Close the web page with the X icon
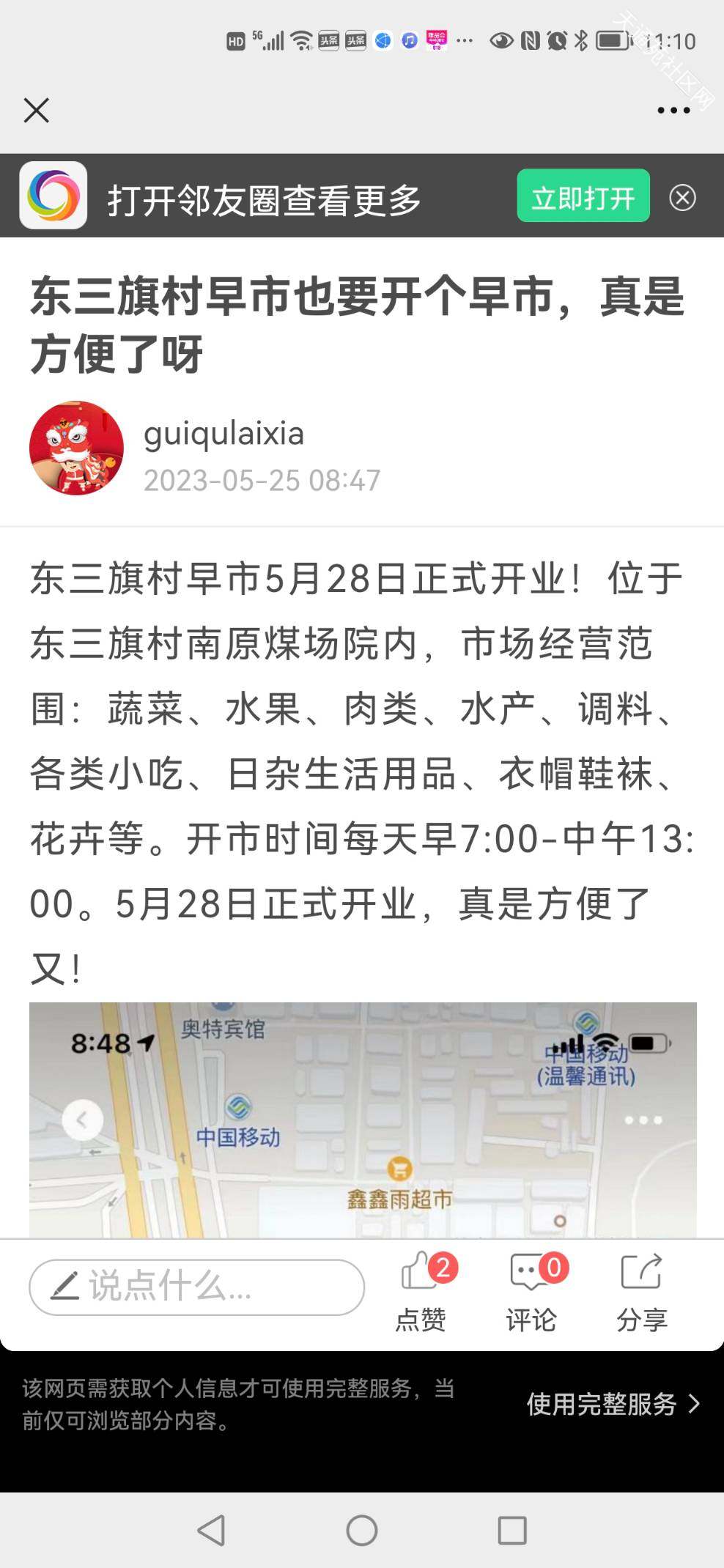Image resolution: width=724 pixels, height=1568 pixels. pos(36,111)
